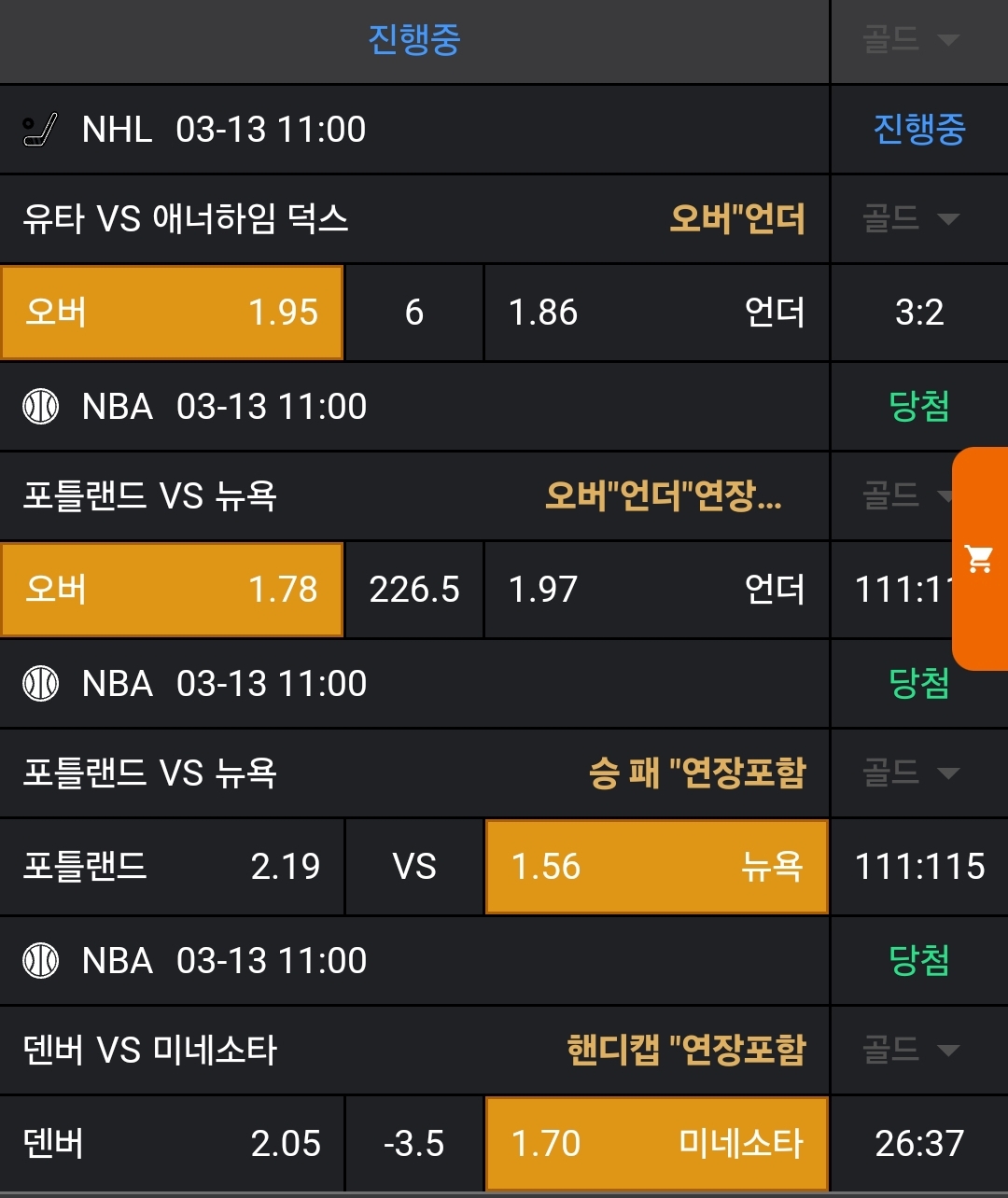The image size is (1008, 1198).
Task: Choose 오버 1.78 on the 226.5 line
Action: click(172, 590)
